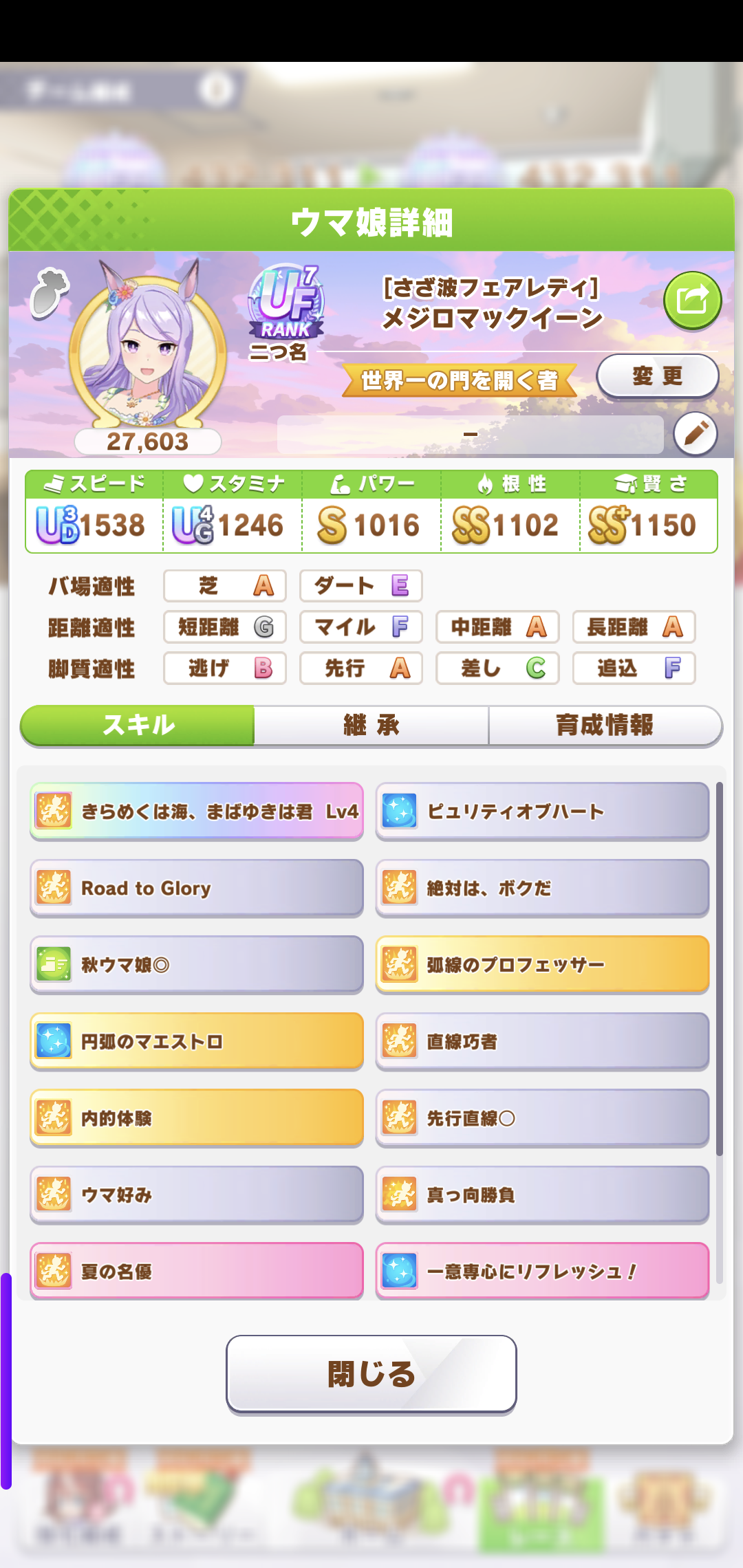The height and width of the screenshot is (1568, 743).
Task: Switch to the 育成情報 tab
Action: coord(604,725)
